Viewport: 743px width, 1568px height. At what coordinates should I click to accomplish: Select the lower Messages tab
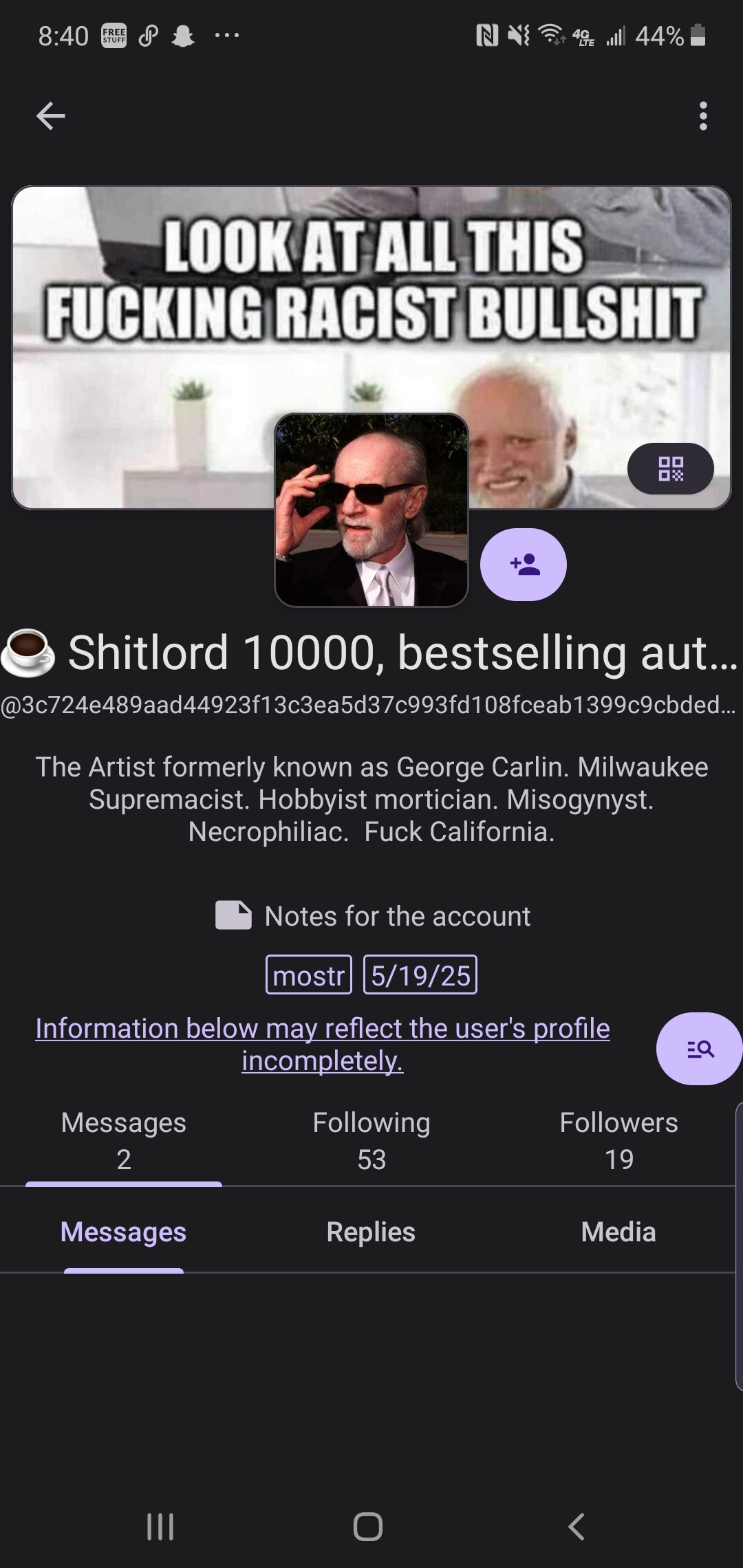pos(124,1232)
